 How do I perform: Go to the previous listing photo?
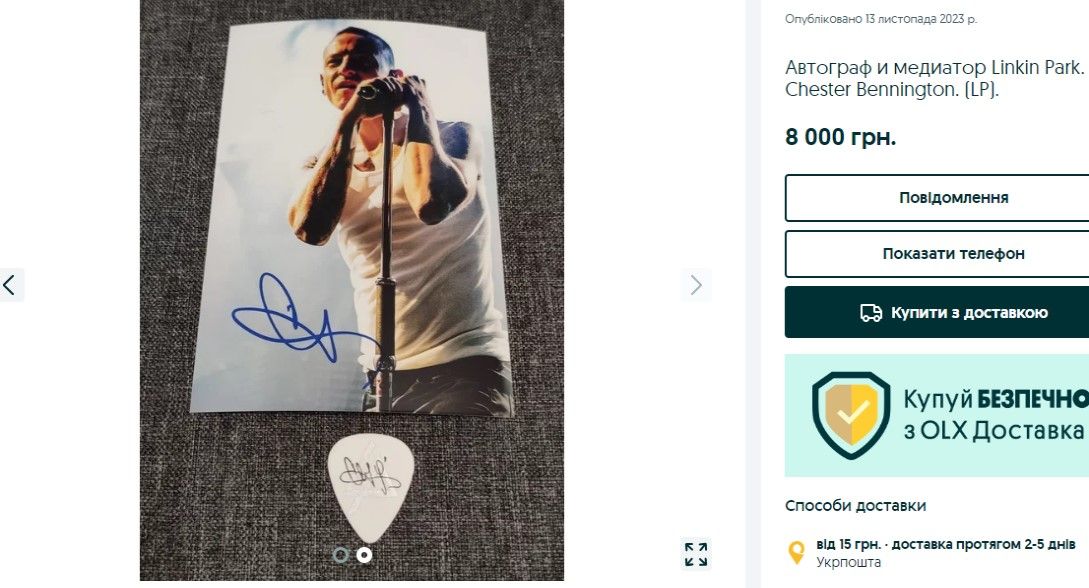[10, 285]
